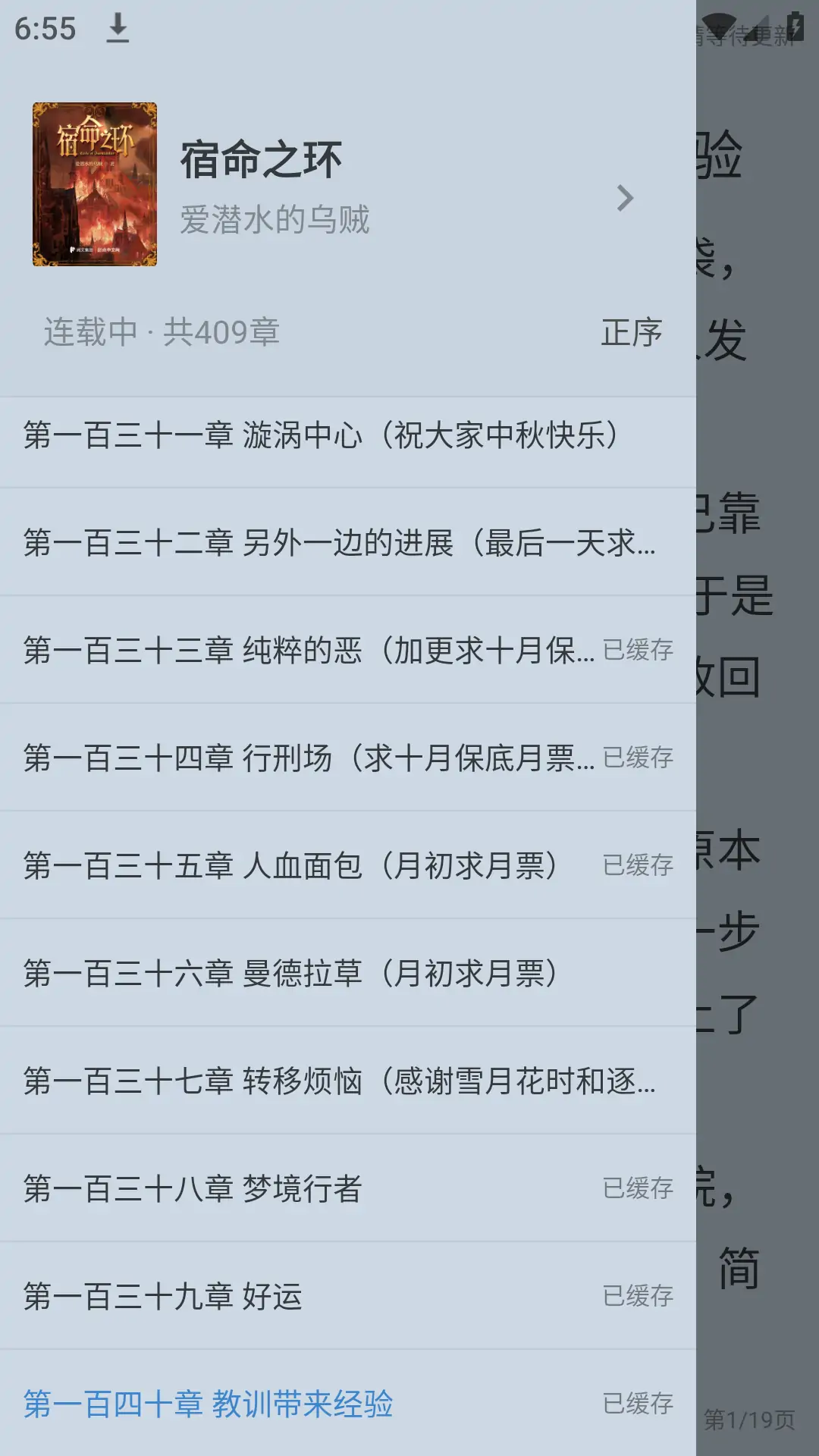Open chapter 第一百三十五章 人血面包
This screenshot has width=819, height=1456.
tap(303, 865)
